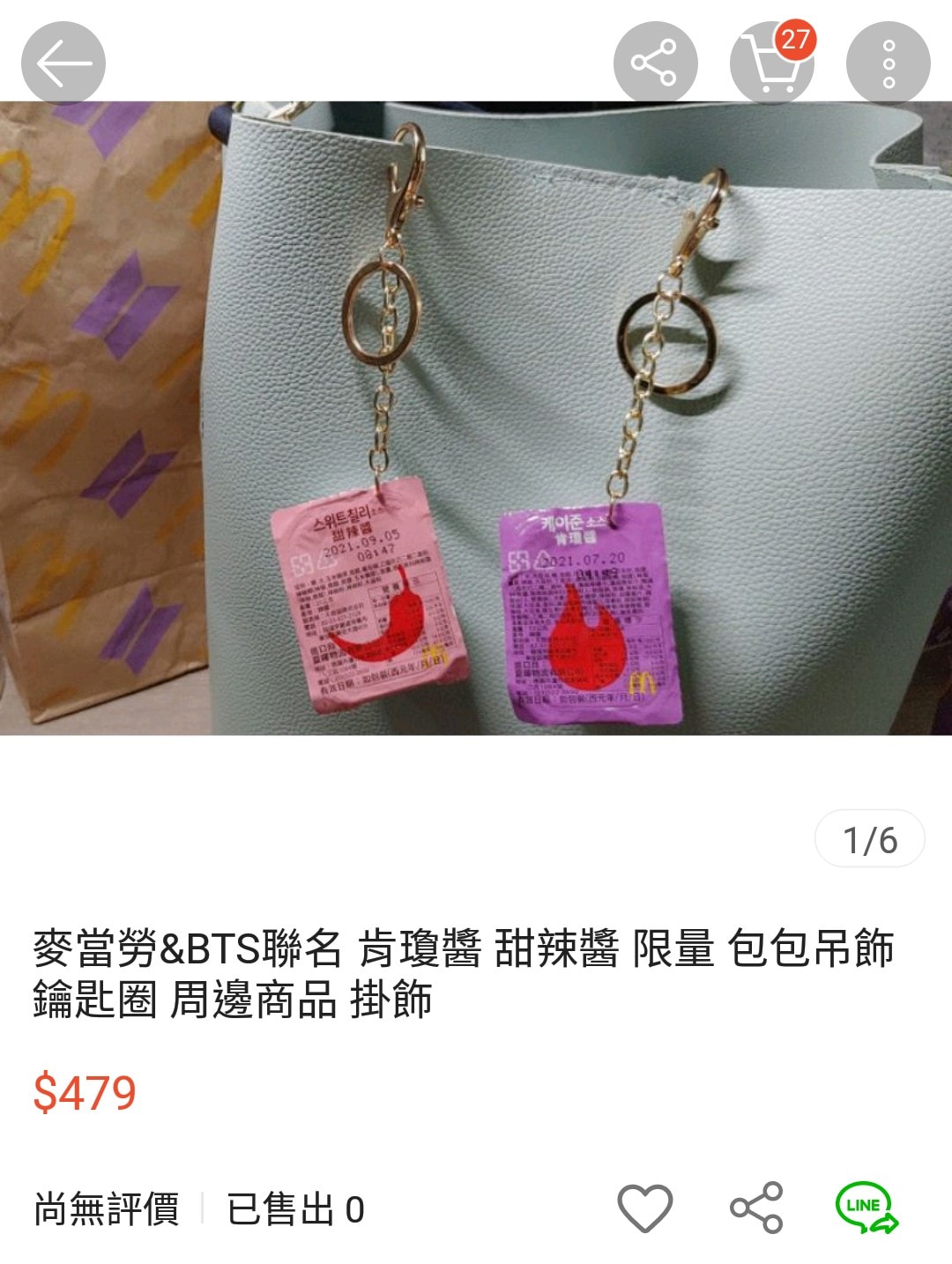The height and width of the screenshot is (1264, 952).
Task: Go back using the back arrow
Action: pos(63,63)
